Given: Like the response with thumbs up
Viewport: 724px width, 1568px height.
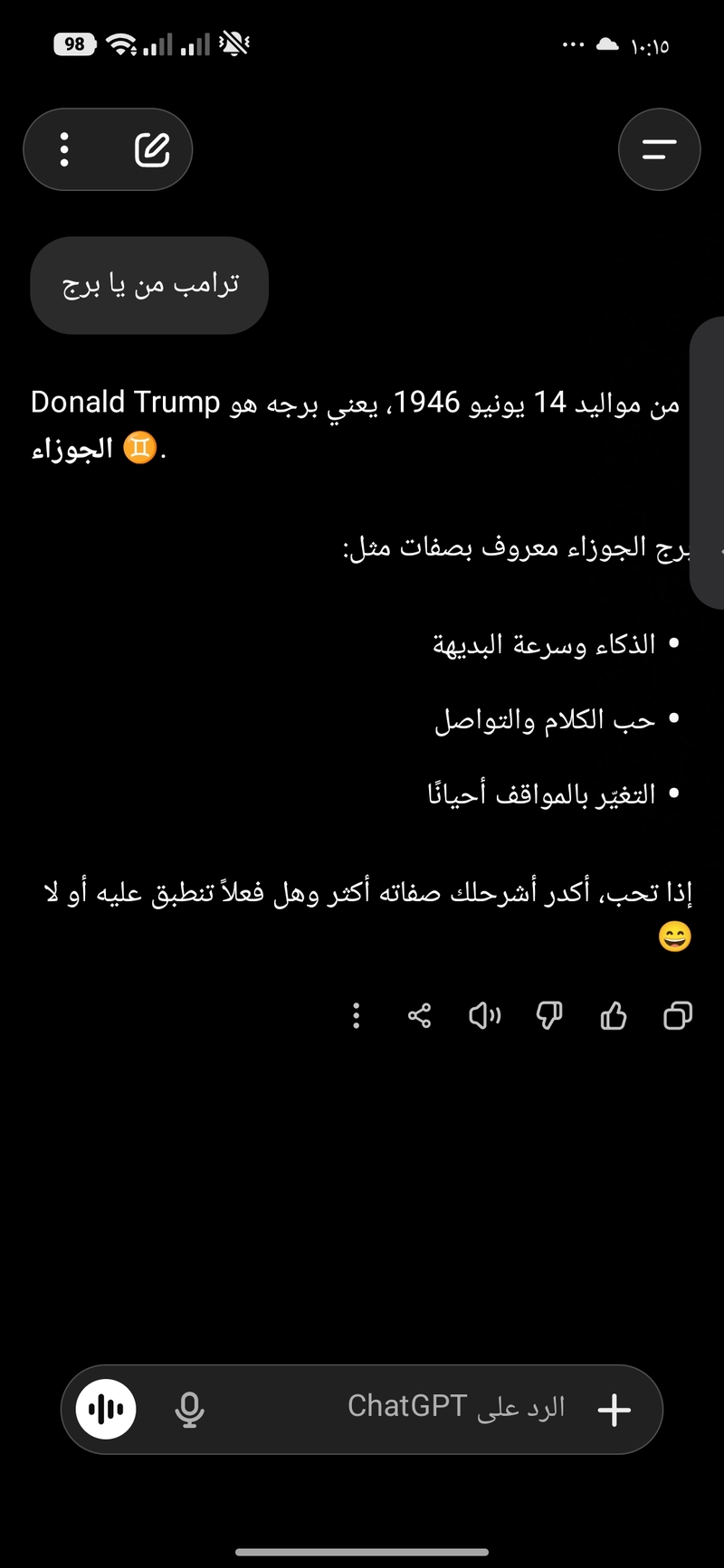Looking at the screenshot, I should [x=614, y=1016].
